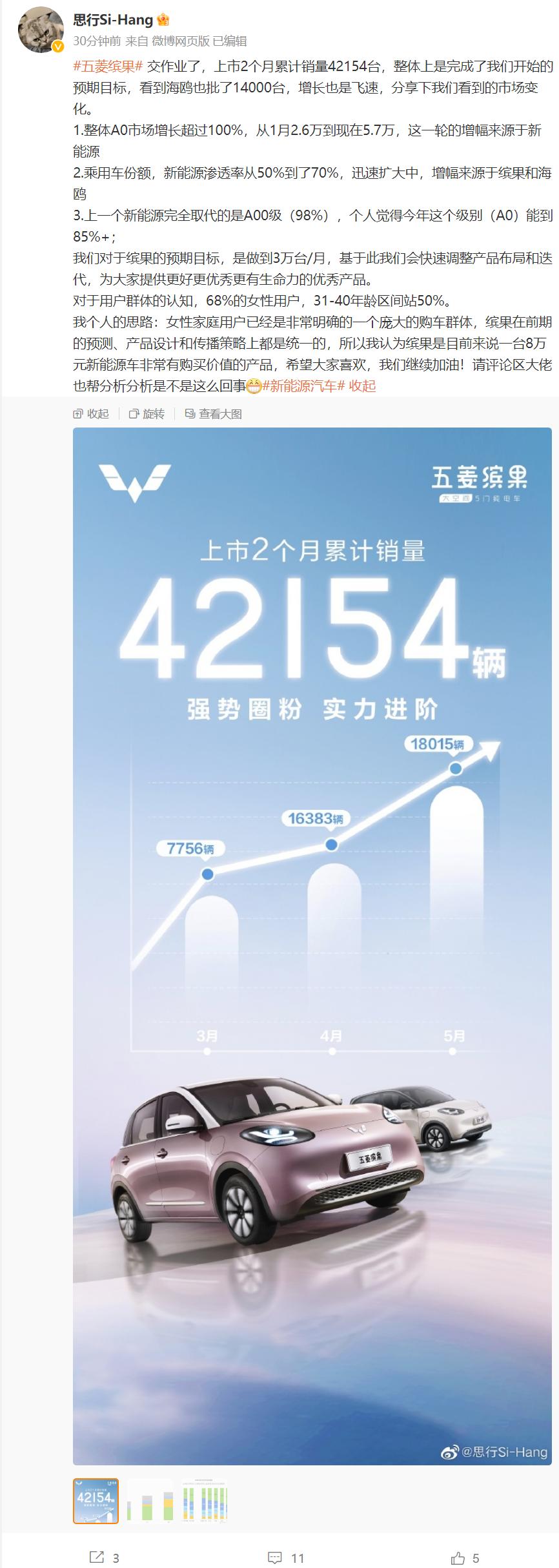This screenshot has height=1568, width=559.
Task: Collapse the expanded image with 收起
Action: coord(91,414)
